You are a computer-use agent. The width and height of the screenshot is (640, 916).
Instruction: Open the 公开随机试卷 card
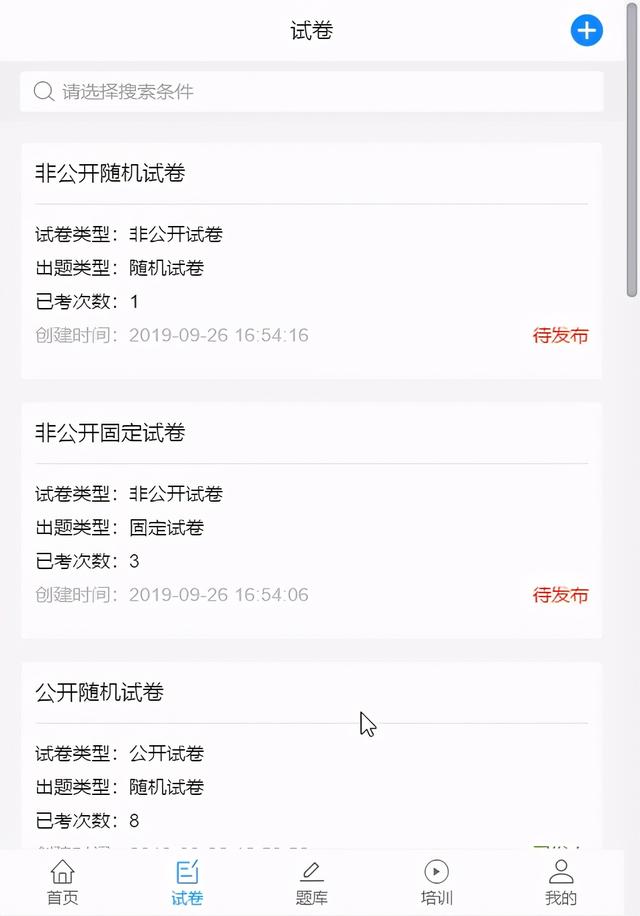click(x=311, y=760)
